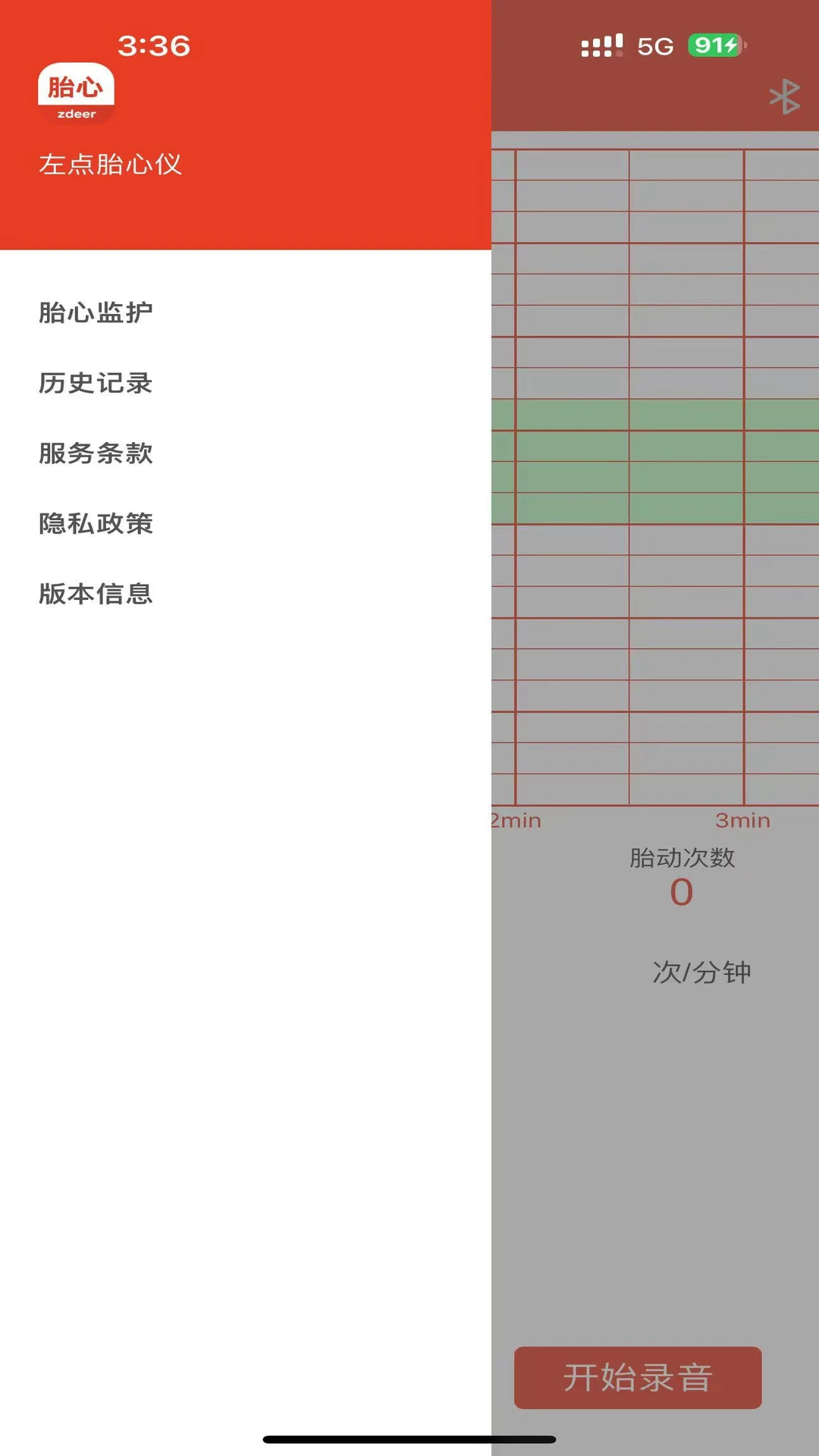Tap the 5G network status indicator

tap(654, 46)
